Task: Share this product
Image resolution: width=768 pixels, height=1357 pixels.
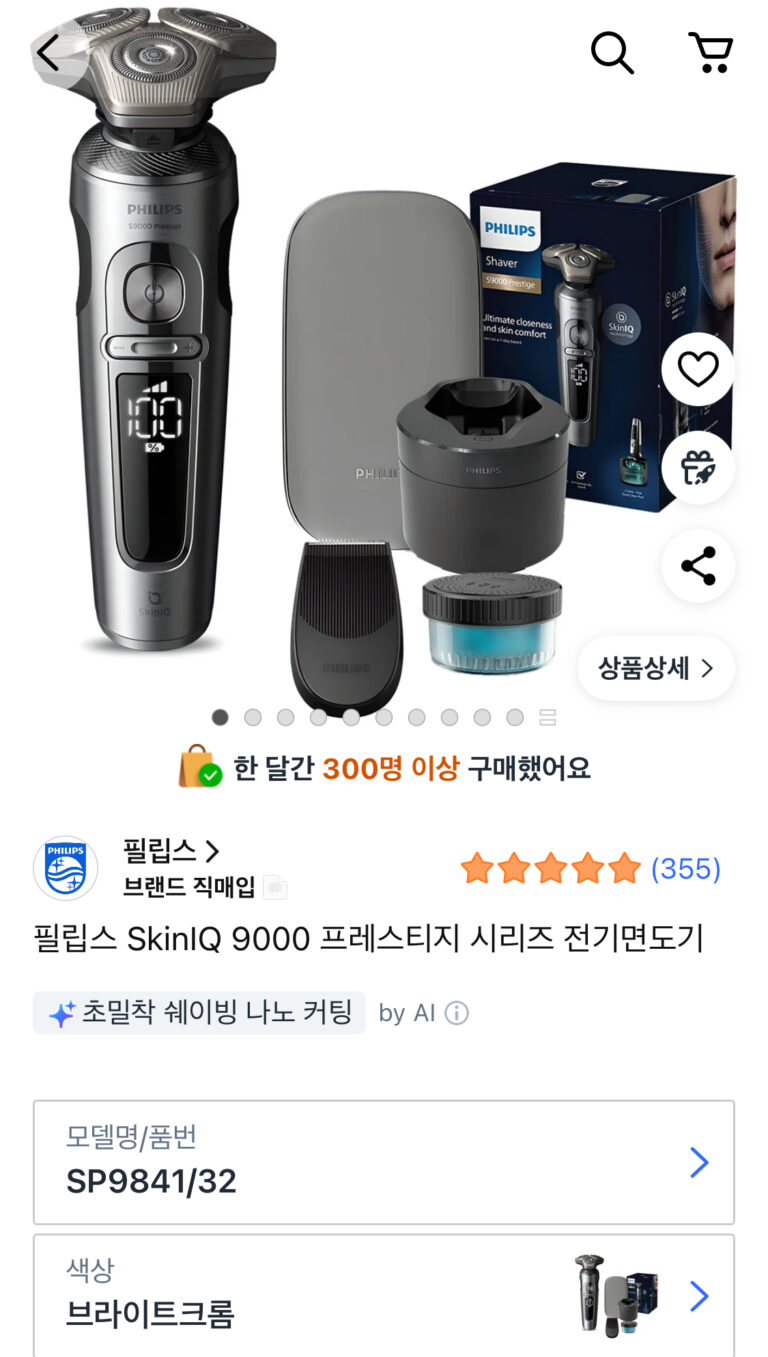Action: (x=698, y=566)
